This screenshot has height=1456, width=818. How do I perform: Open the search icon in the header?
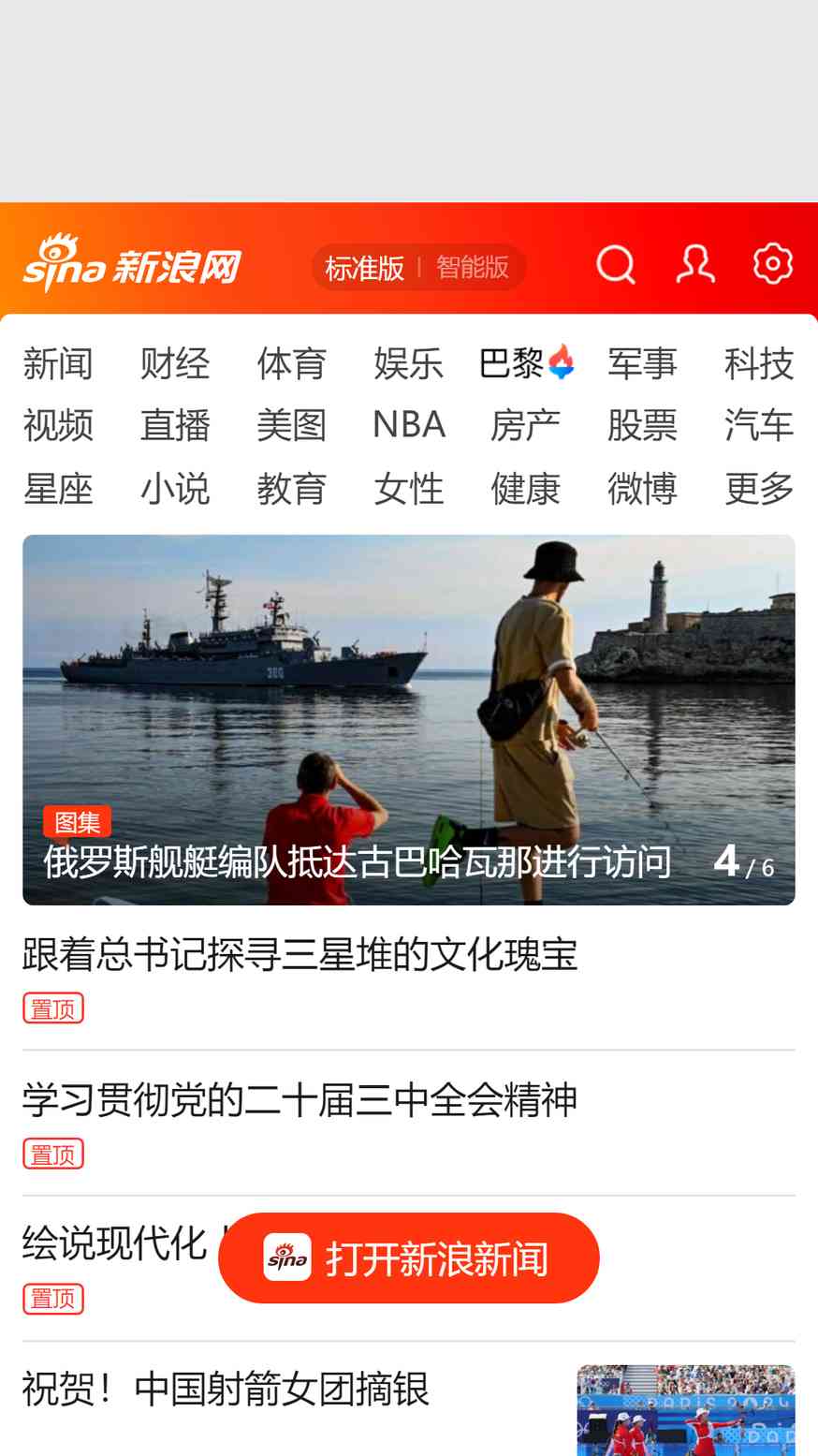(x=616, y=264)
